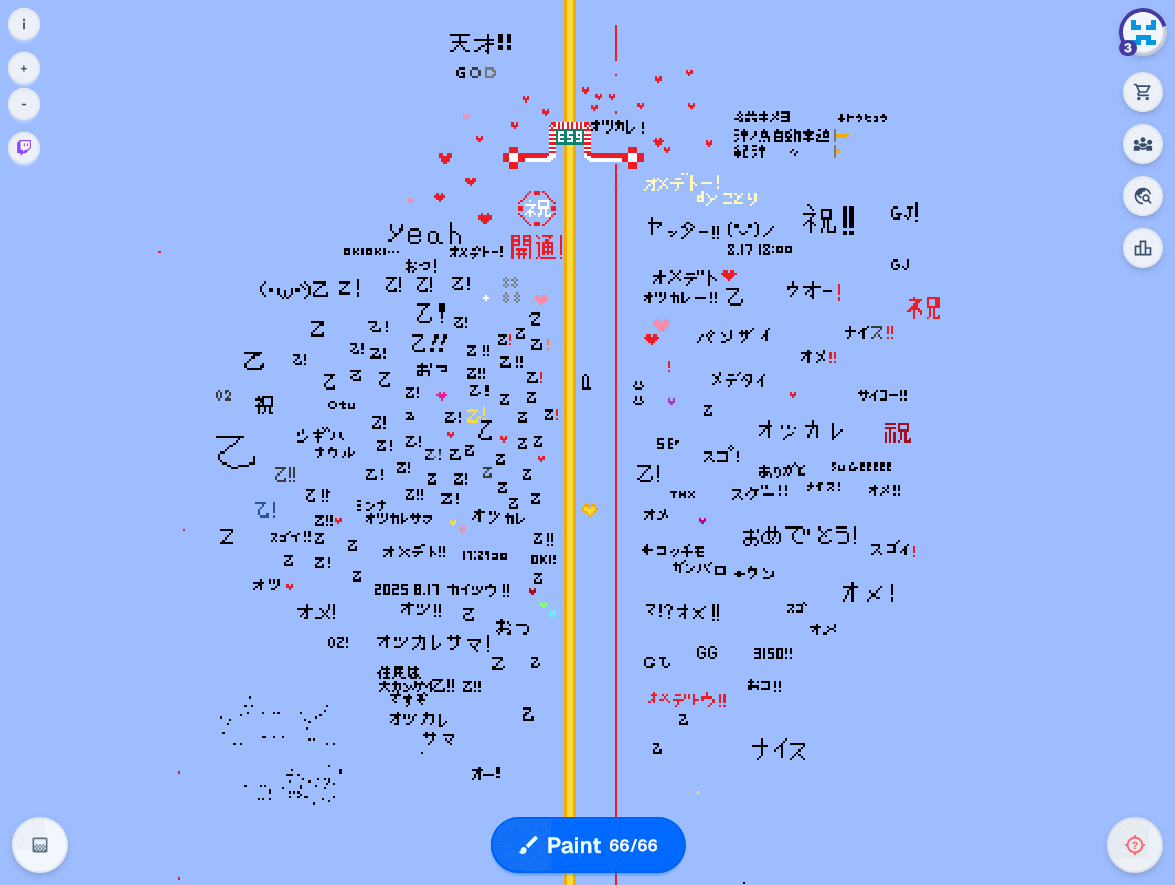This screenshot has width=1175, height=885.
Task: Open the info button
Action: pyautogui.click(x=24, y=24)
